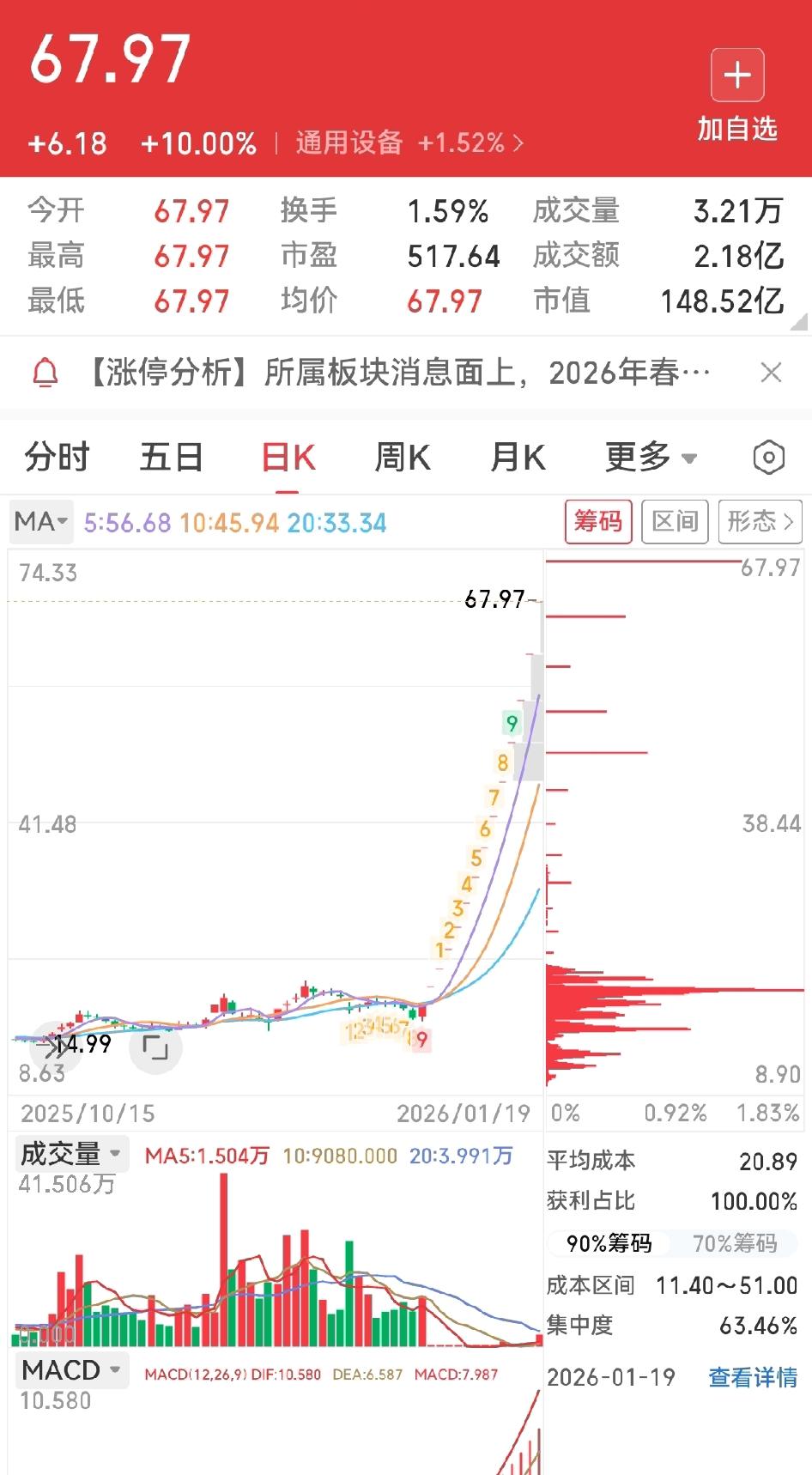The height and width of the screenshot is (1475, 812).
Task: Switch to the 周K weekly tab
Action: coord(402,458)
